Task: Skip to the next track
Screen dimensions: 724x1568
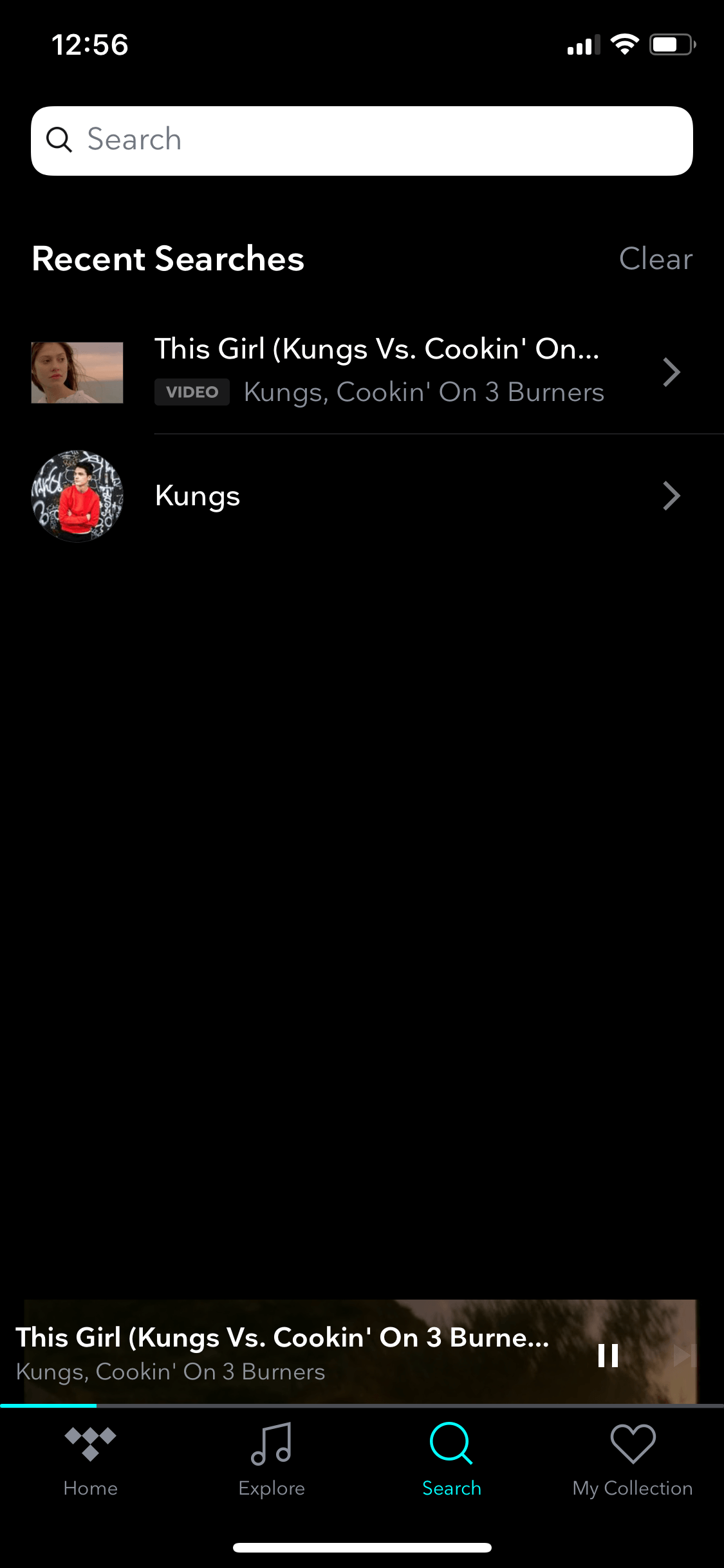Action: tap(685, 1355)
